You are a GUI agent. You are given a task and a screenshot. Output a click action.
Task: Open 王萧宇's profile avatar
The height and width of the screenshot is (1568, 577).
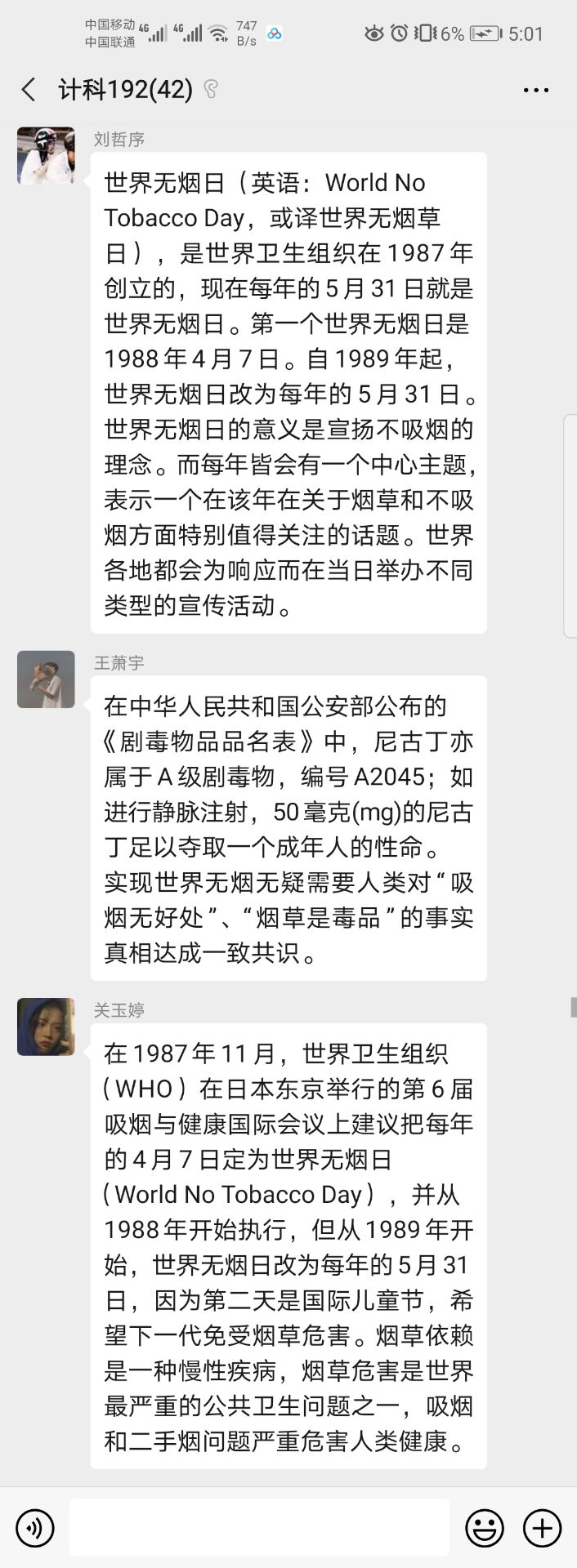pyautogui.click(x=46, y=679)
